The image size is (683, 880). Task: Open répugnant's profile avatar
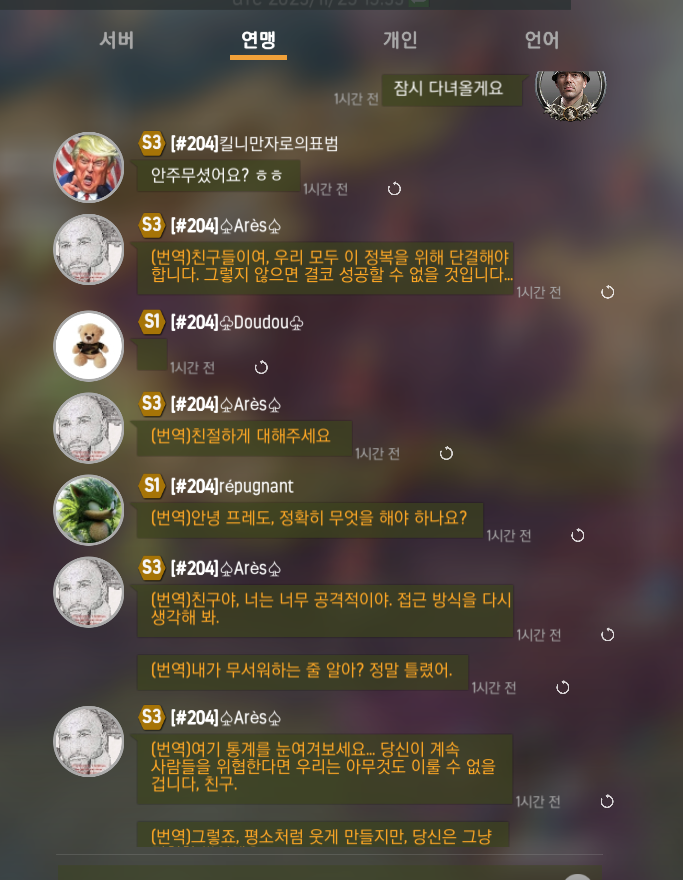[88, 509]
